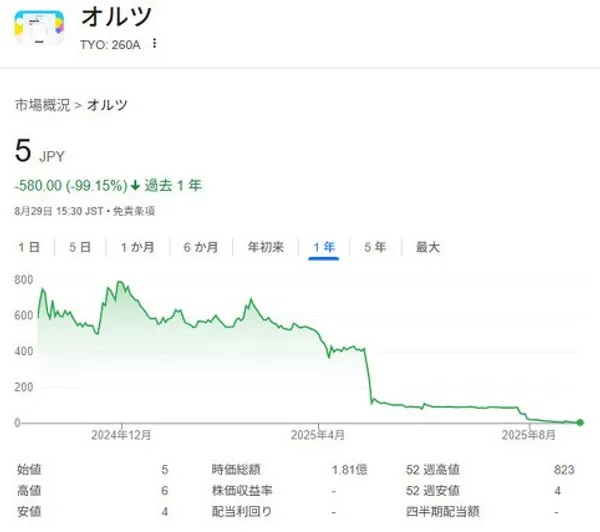
Task: Switch chart to 1日 range
Action: pos(29,246)
